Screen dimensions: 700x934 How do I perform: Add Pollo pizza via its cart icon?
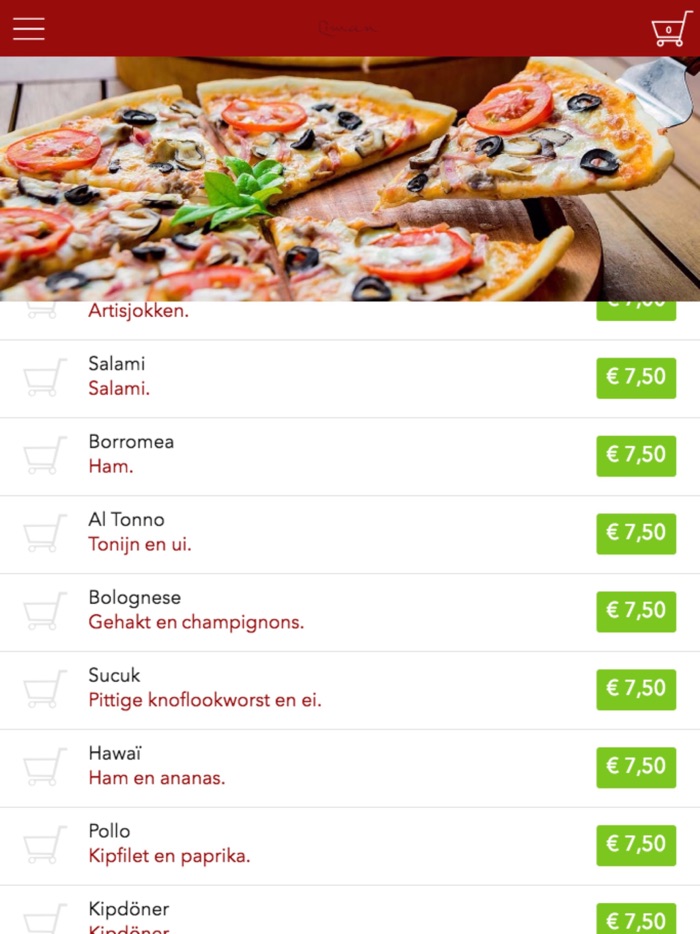(44, 845)
